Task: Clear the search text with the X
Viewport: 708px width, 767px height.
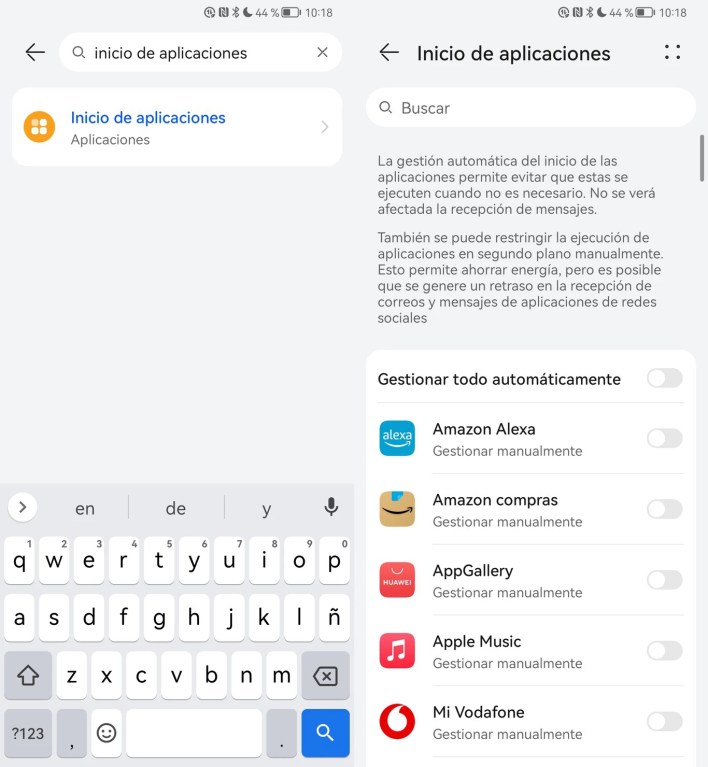Action: tap(322, 53)
